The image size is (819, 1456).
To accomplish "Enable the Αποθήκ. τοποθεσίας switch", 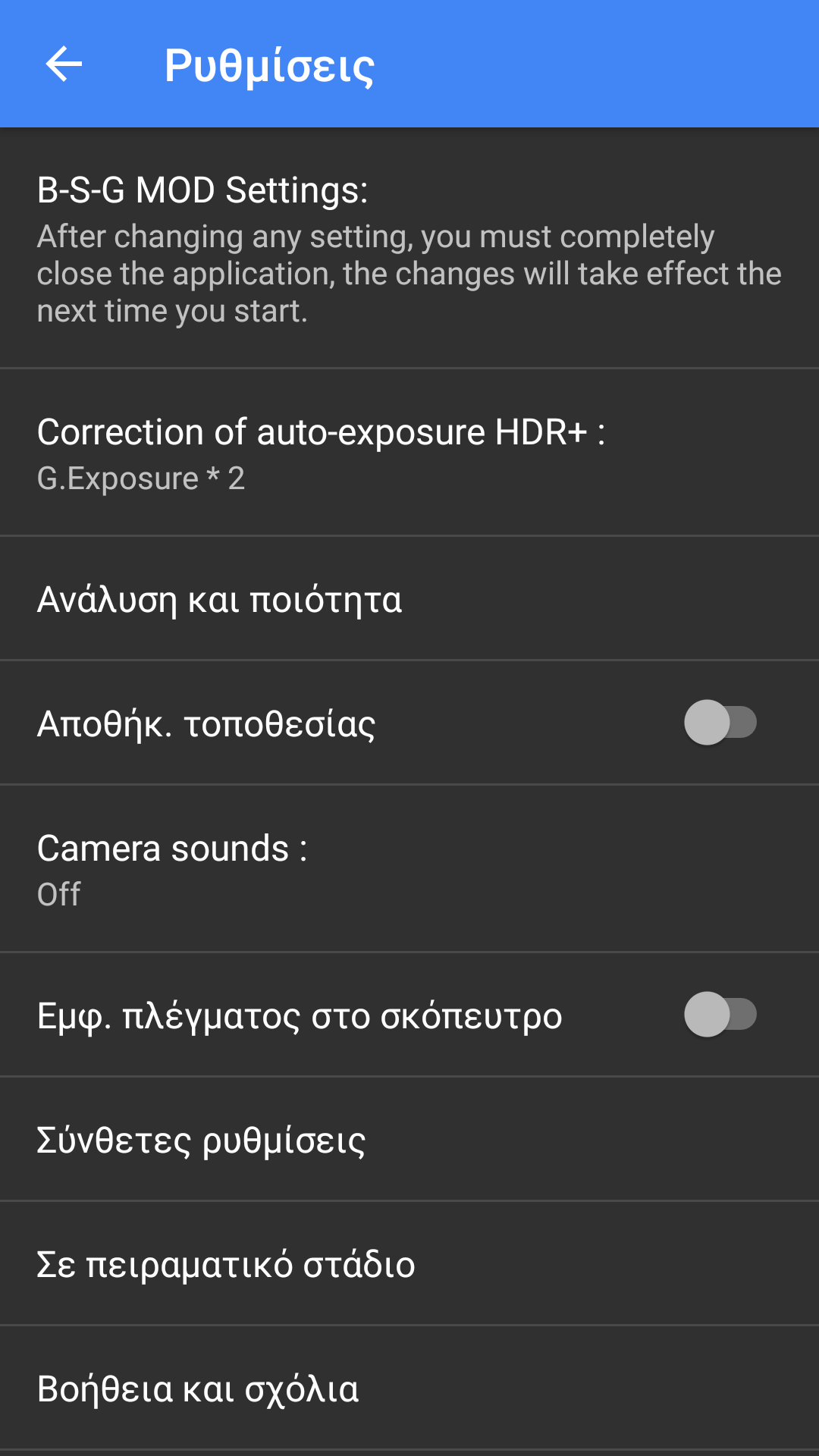I will pos(720,723).
